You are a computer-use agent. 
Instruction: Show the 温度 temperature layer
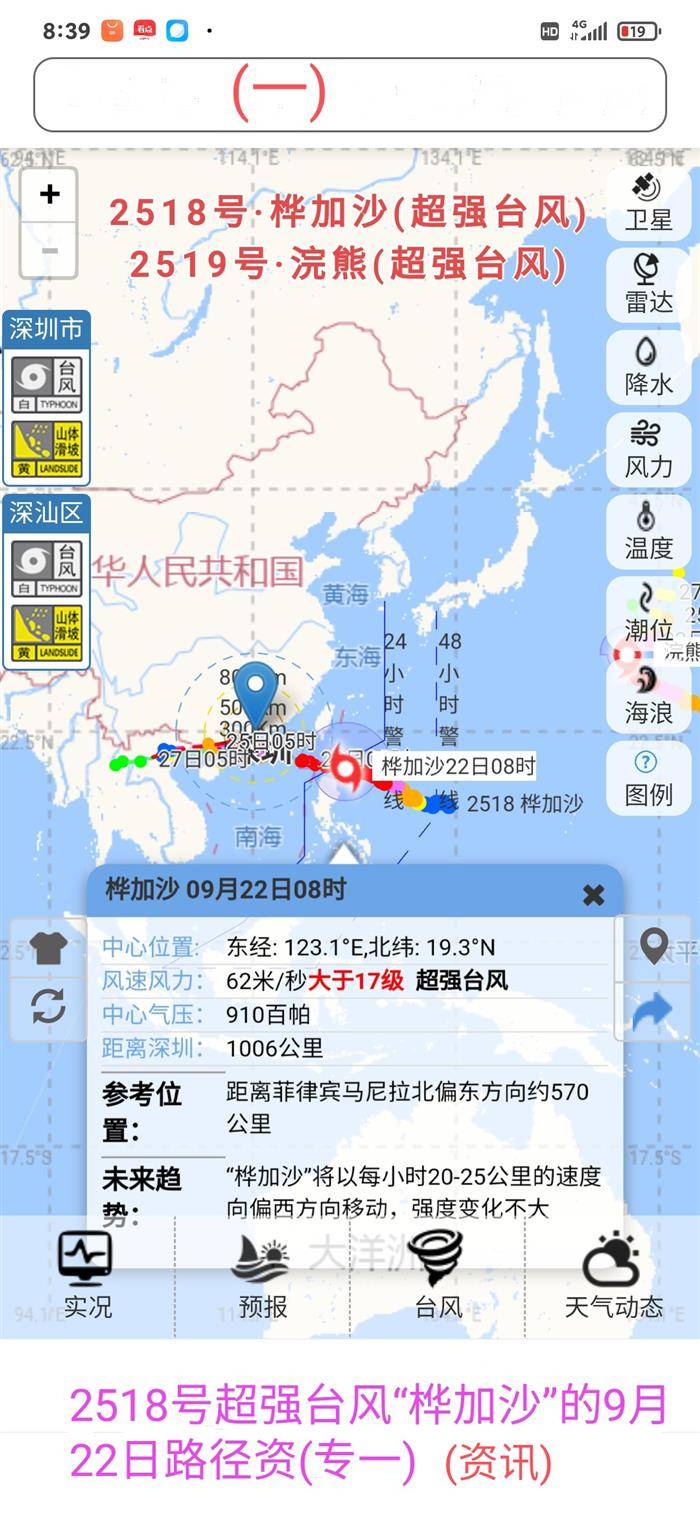[x=648, y=531]
